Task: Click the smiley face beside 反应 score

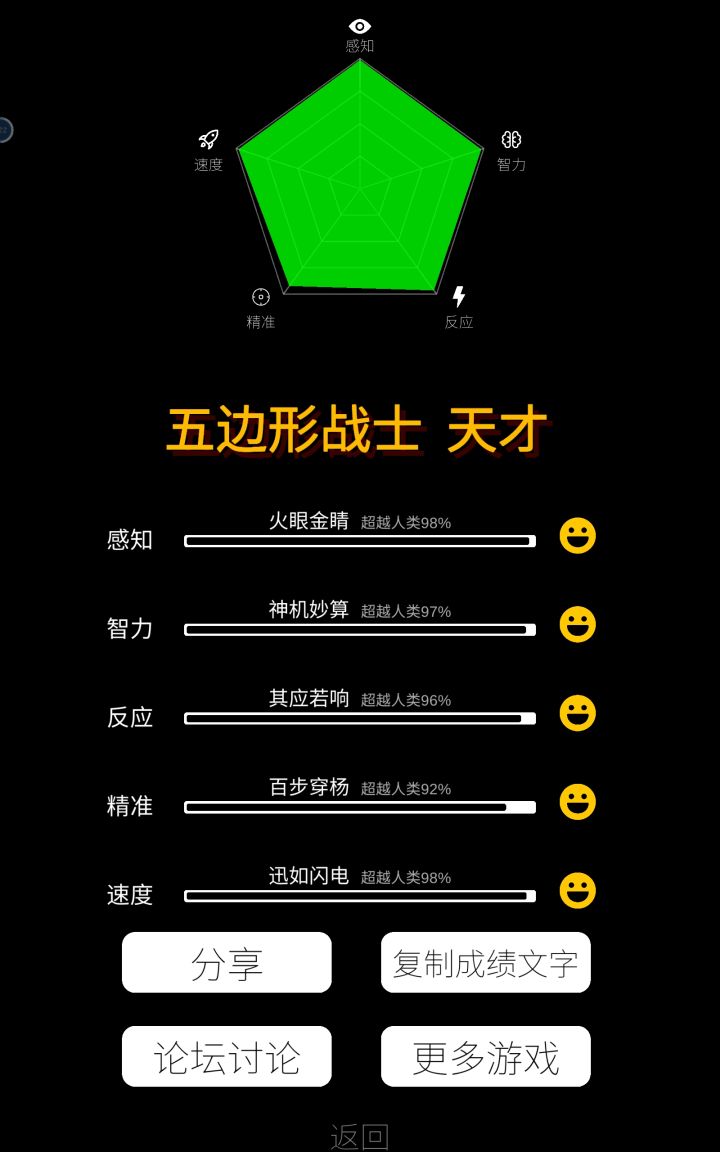Action: pyautogui.click(x=576, y=714)
